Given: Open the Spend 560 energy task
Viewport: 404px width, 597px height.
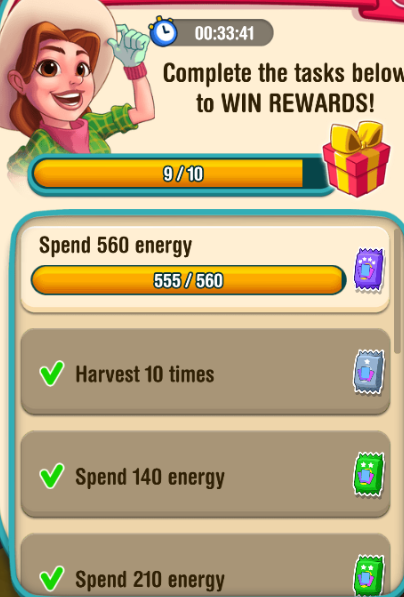Looking at the screenshot, I should (x=205, y=270).
